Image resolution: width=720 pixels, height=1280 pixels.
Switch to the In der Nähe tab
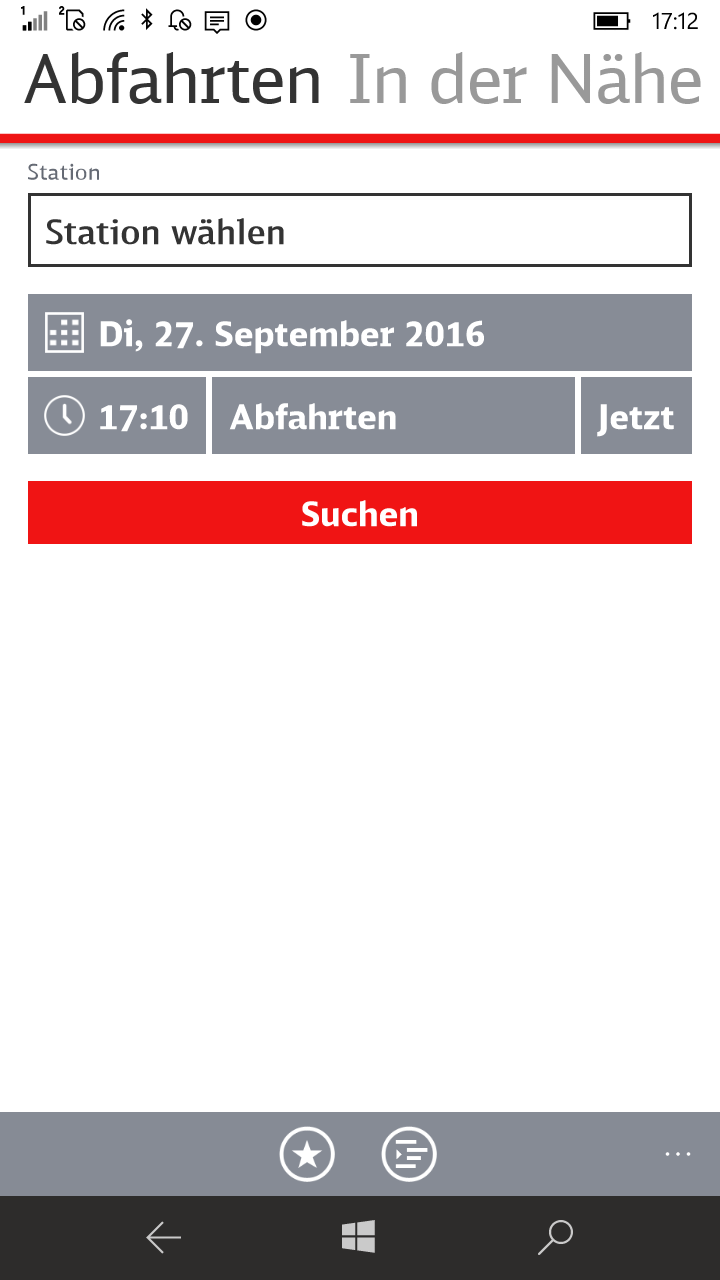[x=525, y=80]
